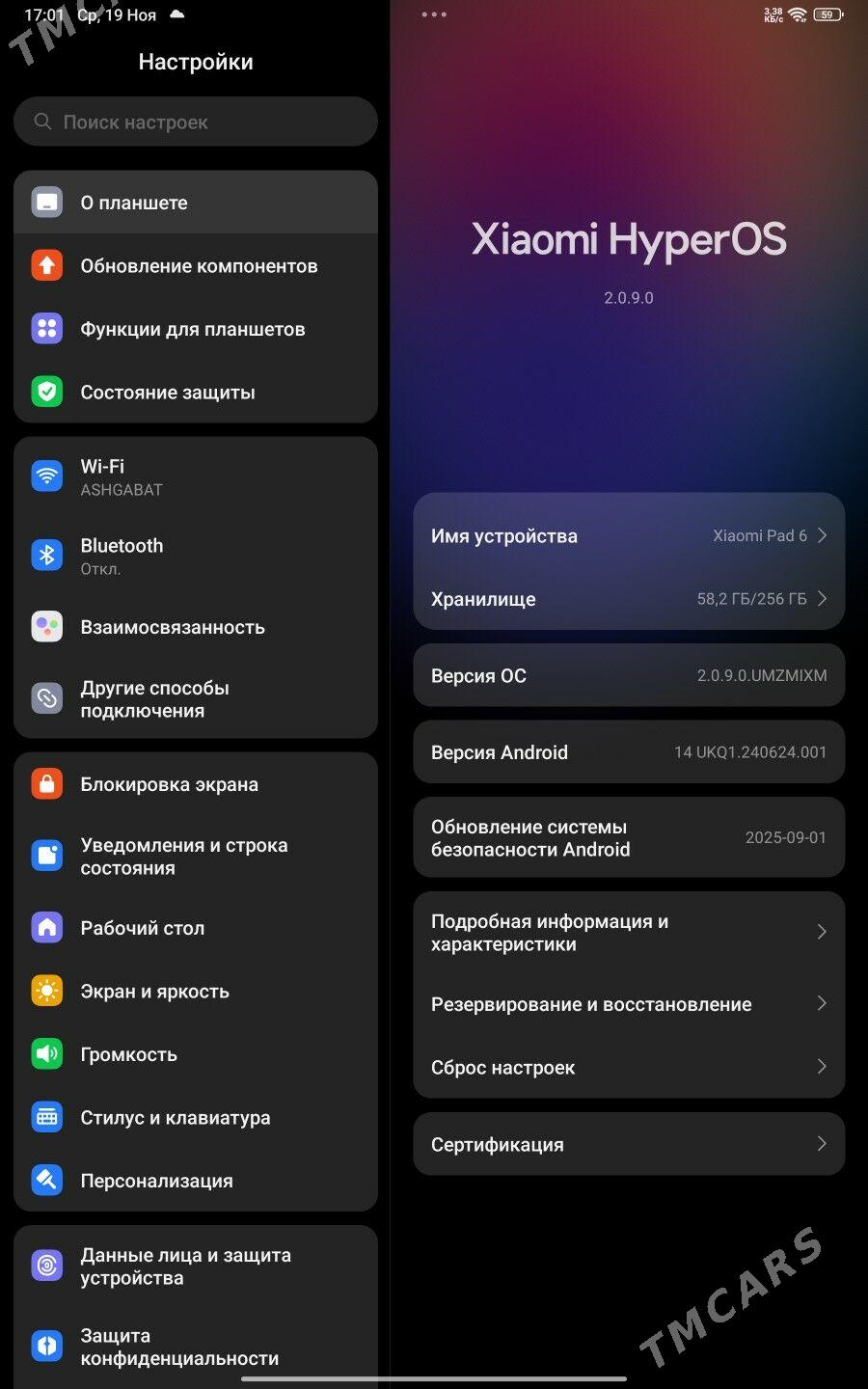Open the 'О планшете' tablet info icon
Image resolution: width=868 pixels, height=1389 pixels.
[46, 202]
